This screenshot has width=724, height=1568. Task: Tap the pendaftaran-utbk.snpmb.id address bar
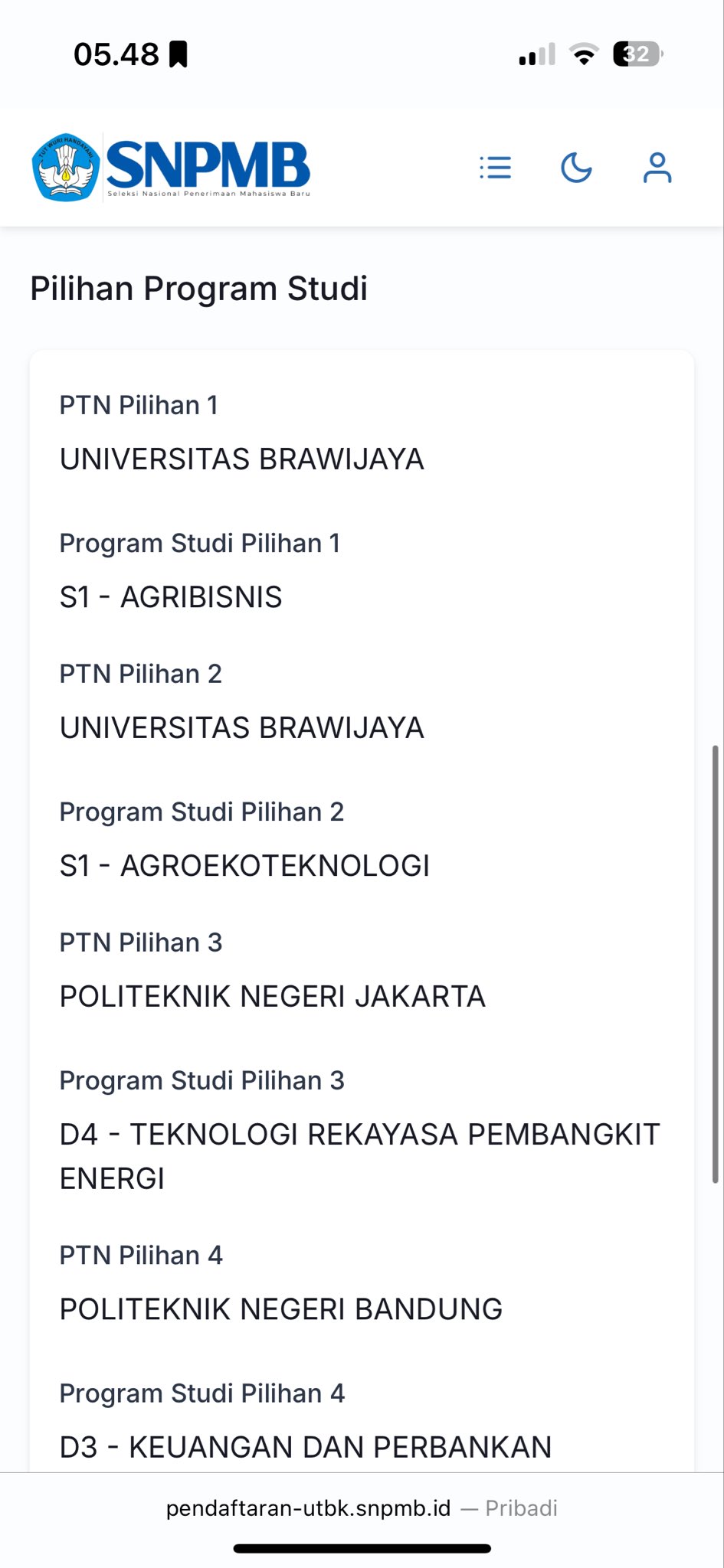tap(362, 1508)
